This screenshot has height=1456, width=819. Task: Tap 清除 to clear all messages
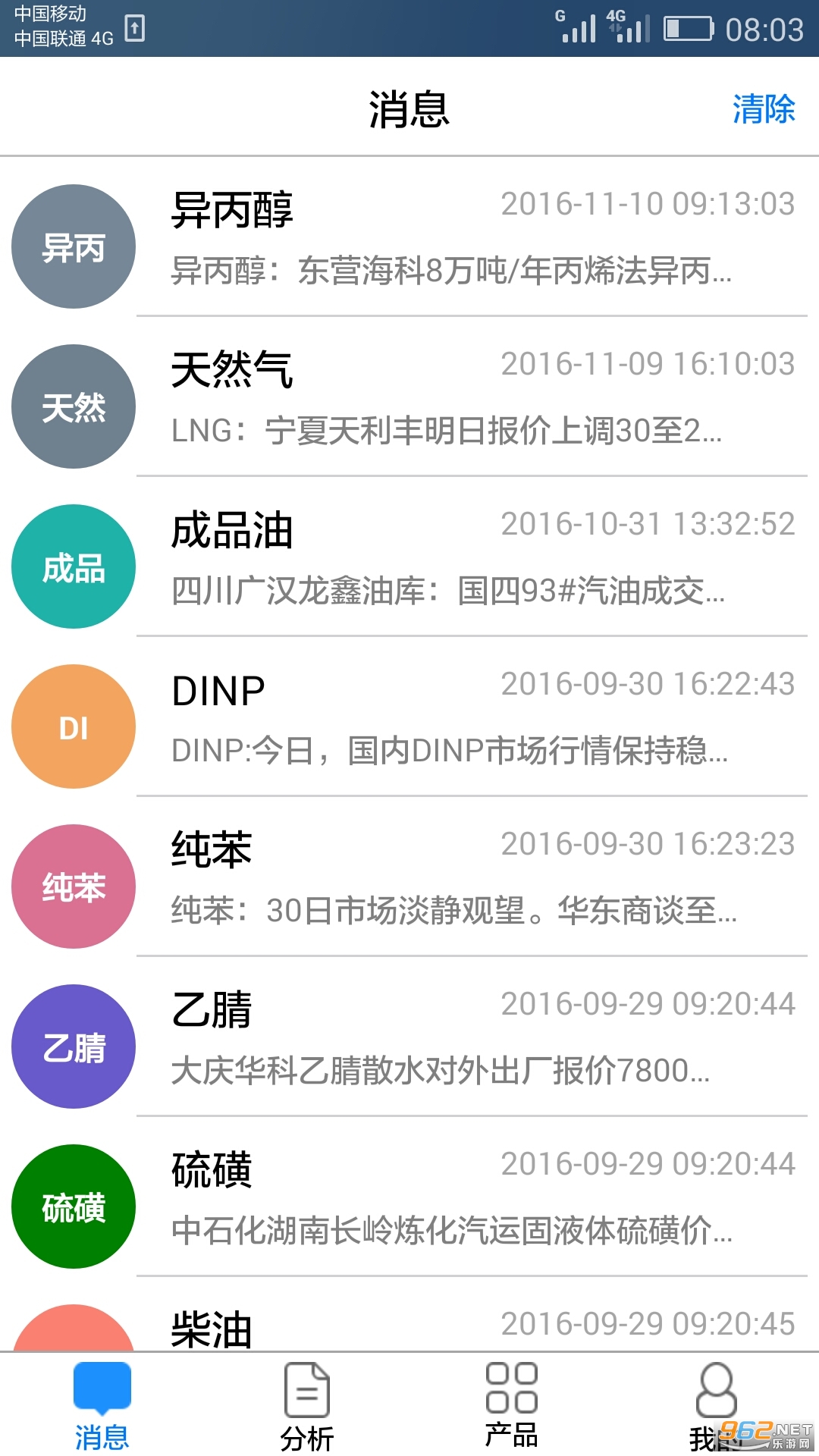(763, 108)
